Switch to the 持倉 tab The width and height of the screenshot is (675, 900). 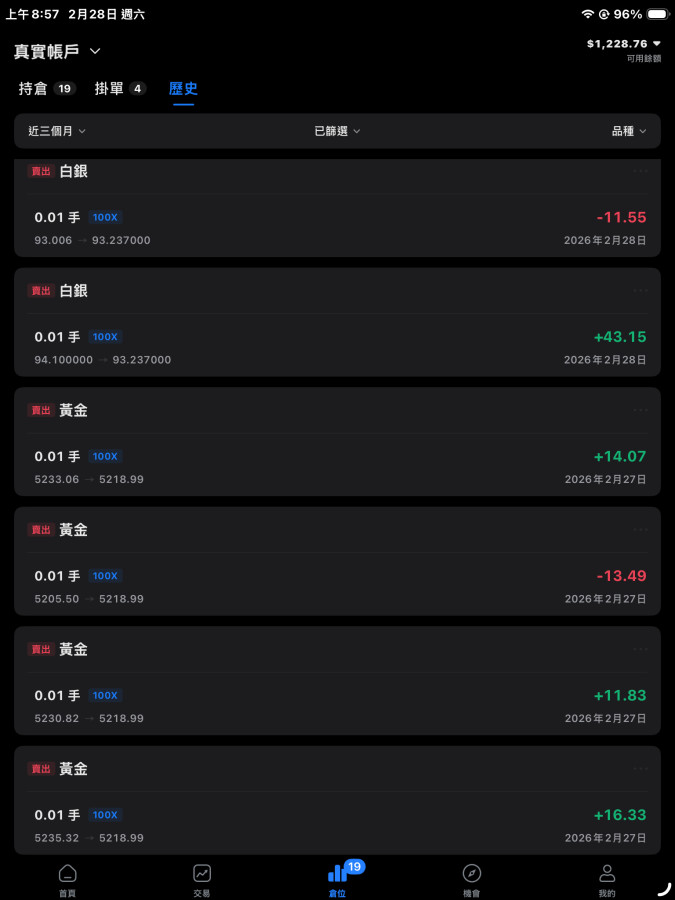point(46,89)
